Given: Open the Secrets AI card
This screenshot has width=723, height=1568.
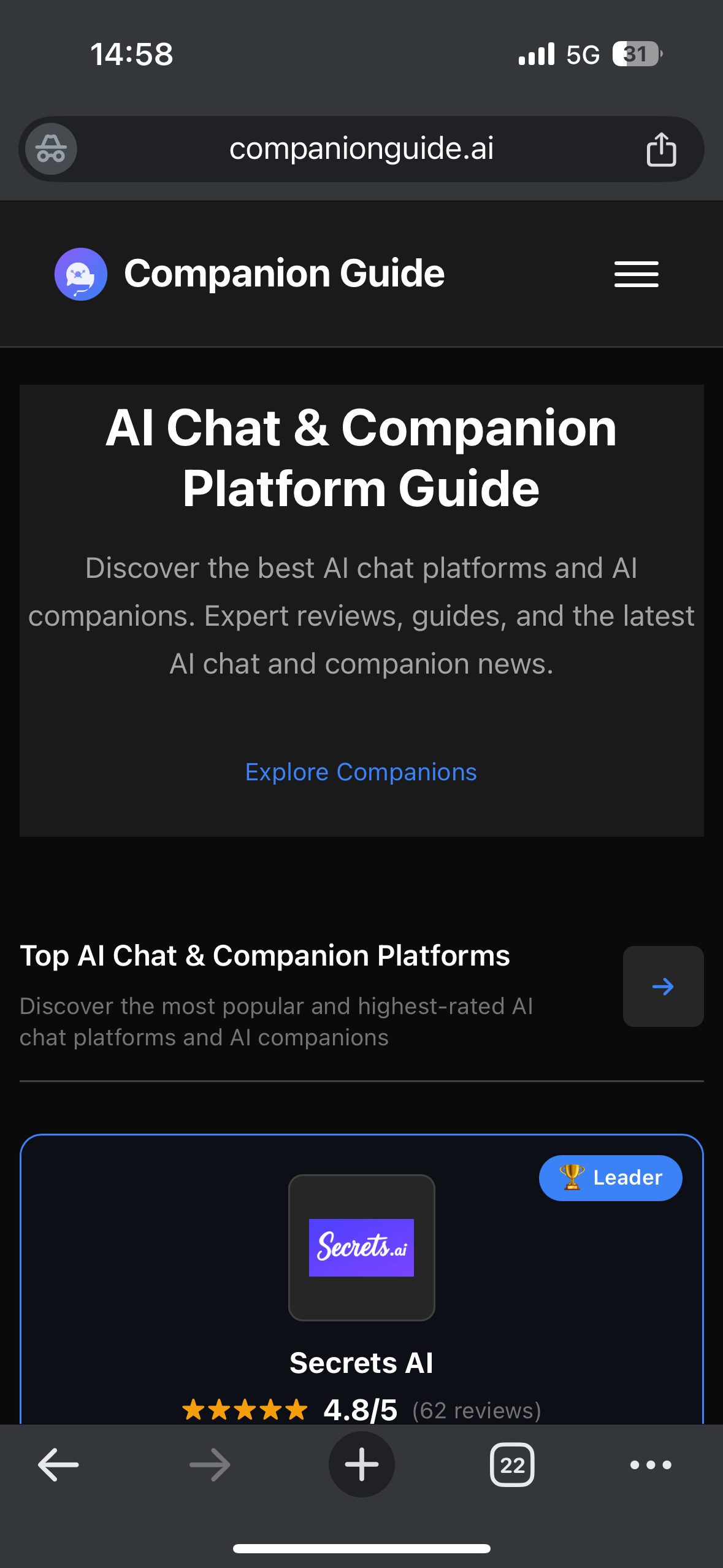Looking at the screenshot, I should [x=361, y=1362].
